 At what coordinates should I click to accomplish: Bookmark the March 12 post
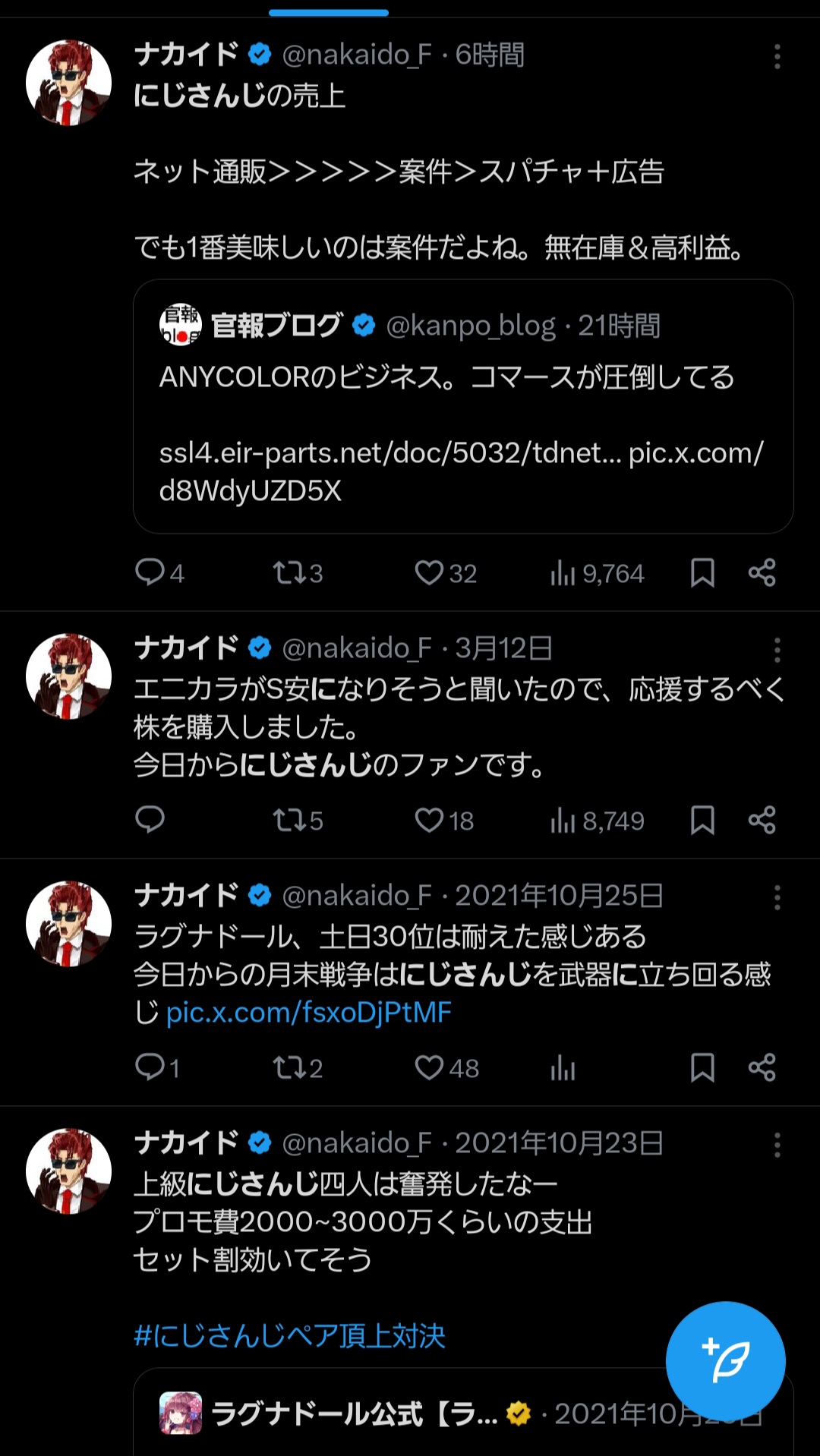point(702,820)
